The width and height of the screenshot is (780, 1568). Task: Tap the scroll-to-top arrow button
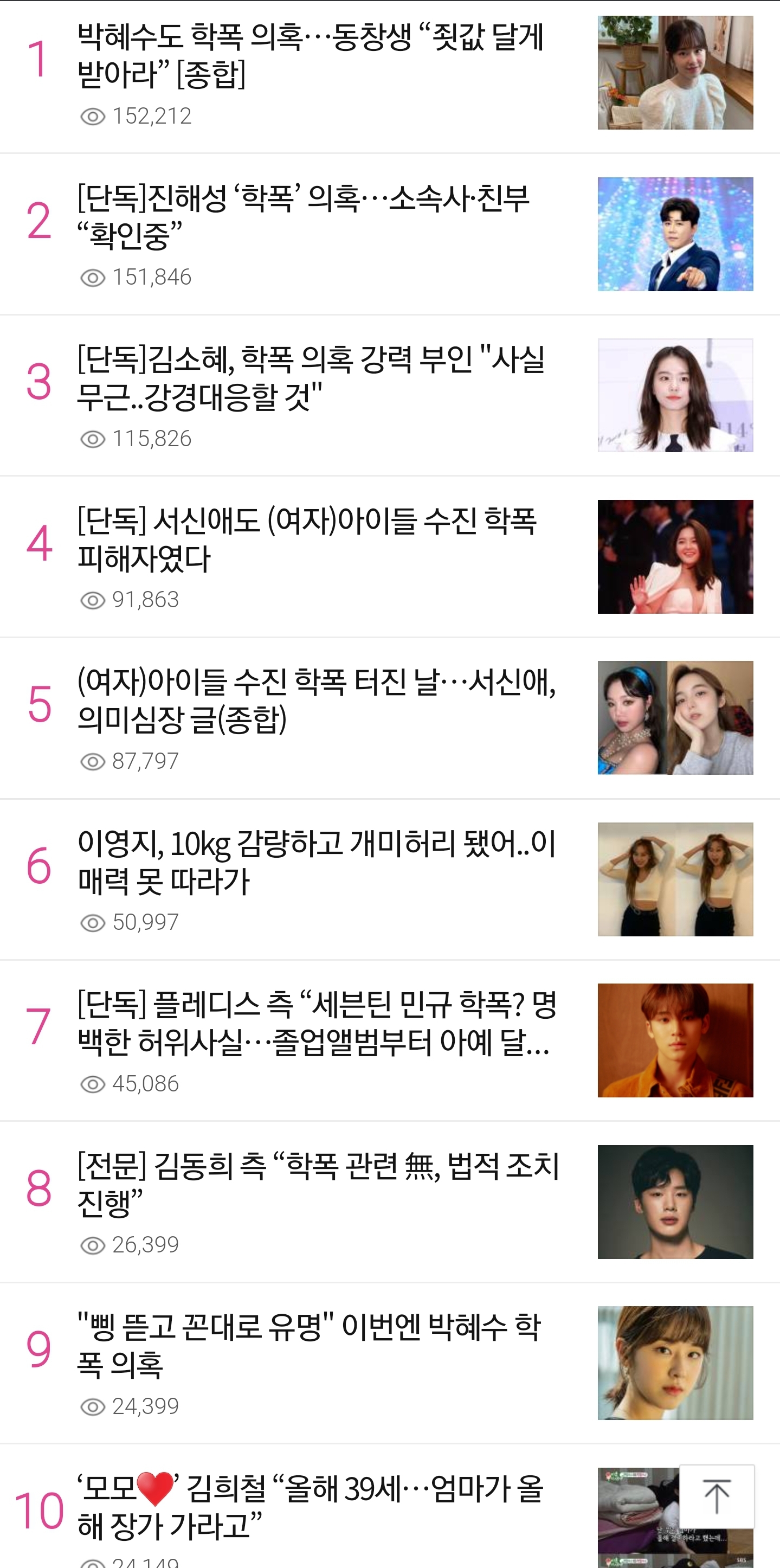pos(717,1496)
